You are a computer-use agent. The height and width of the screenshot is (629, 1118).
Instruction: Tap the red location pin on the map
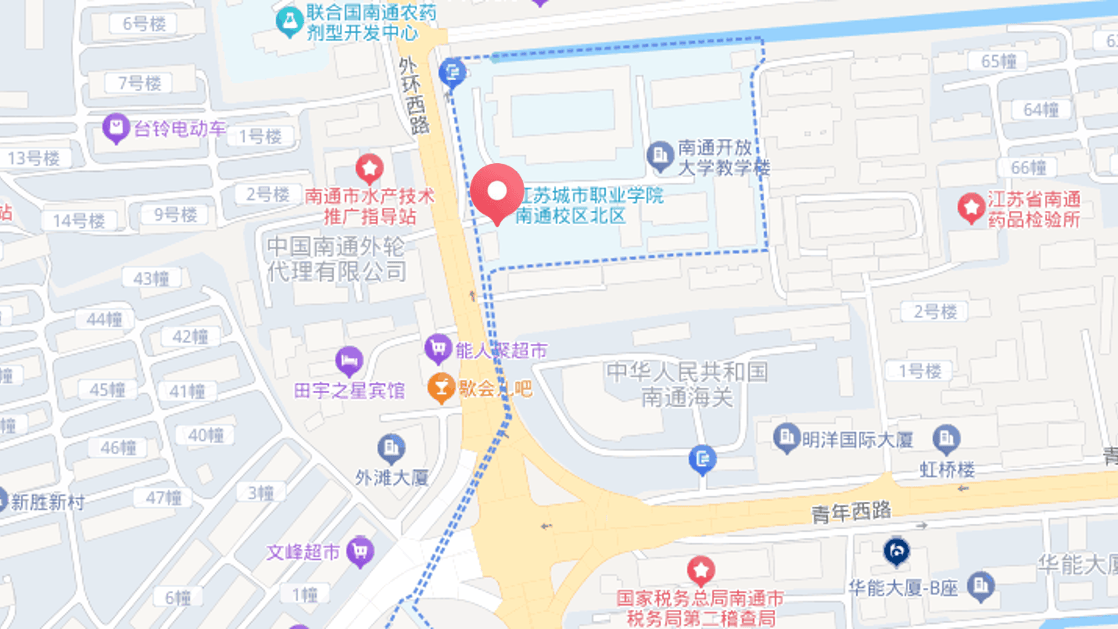click(x=497, y=193)
